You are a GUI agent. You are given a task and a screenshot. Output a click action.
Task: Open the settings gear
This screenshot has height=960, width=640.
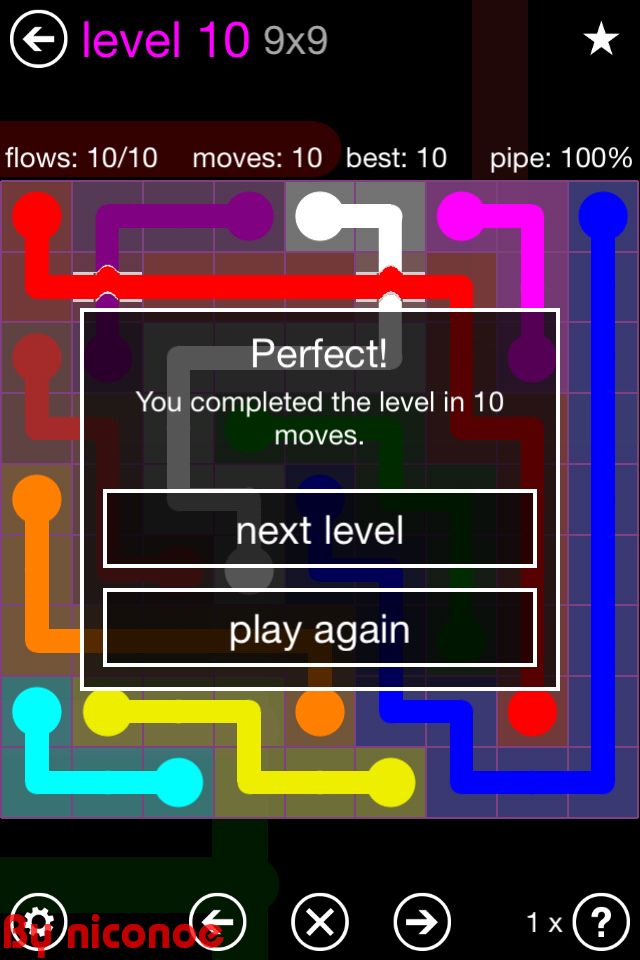(39, 921)
